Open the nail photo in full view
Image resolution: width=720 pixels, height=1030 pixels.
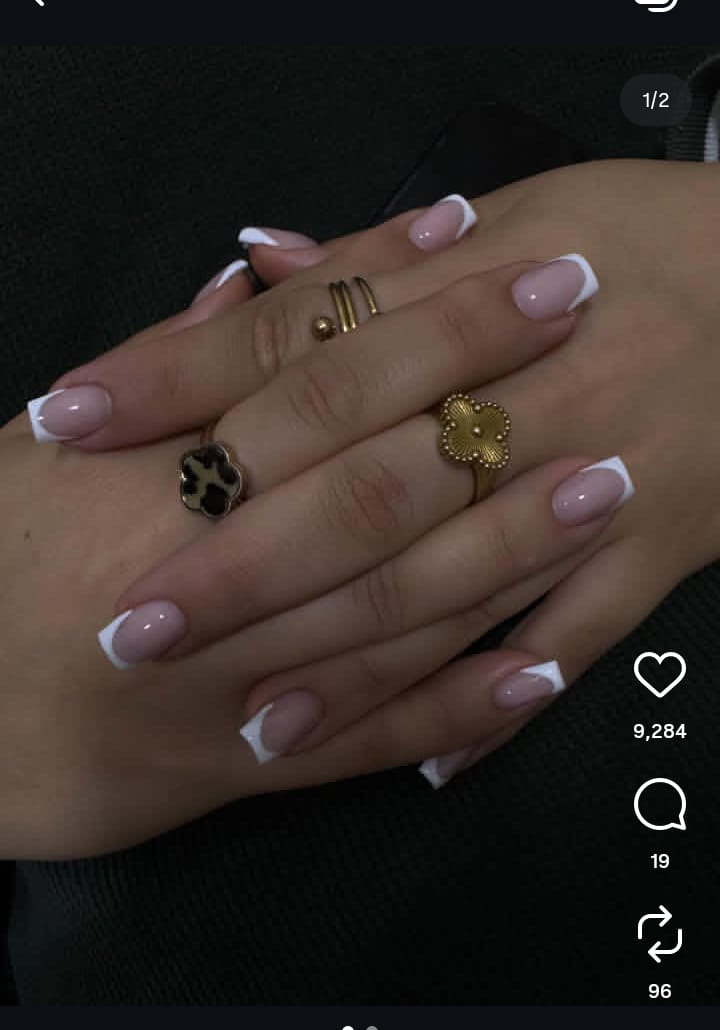pyautogui.click(x=330, y=500)
